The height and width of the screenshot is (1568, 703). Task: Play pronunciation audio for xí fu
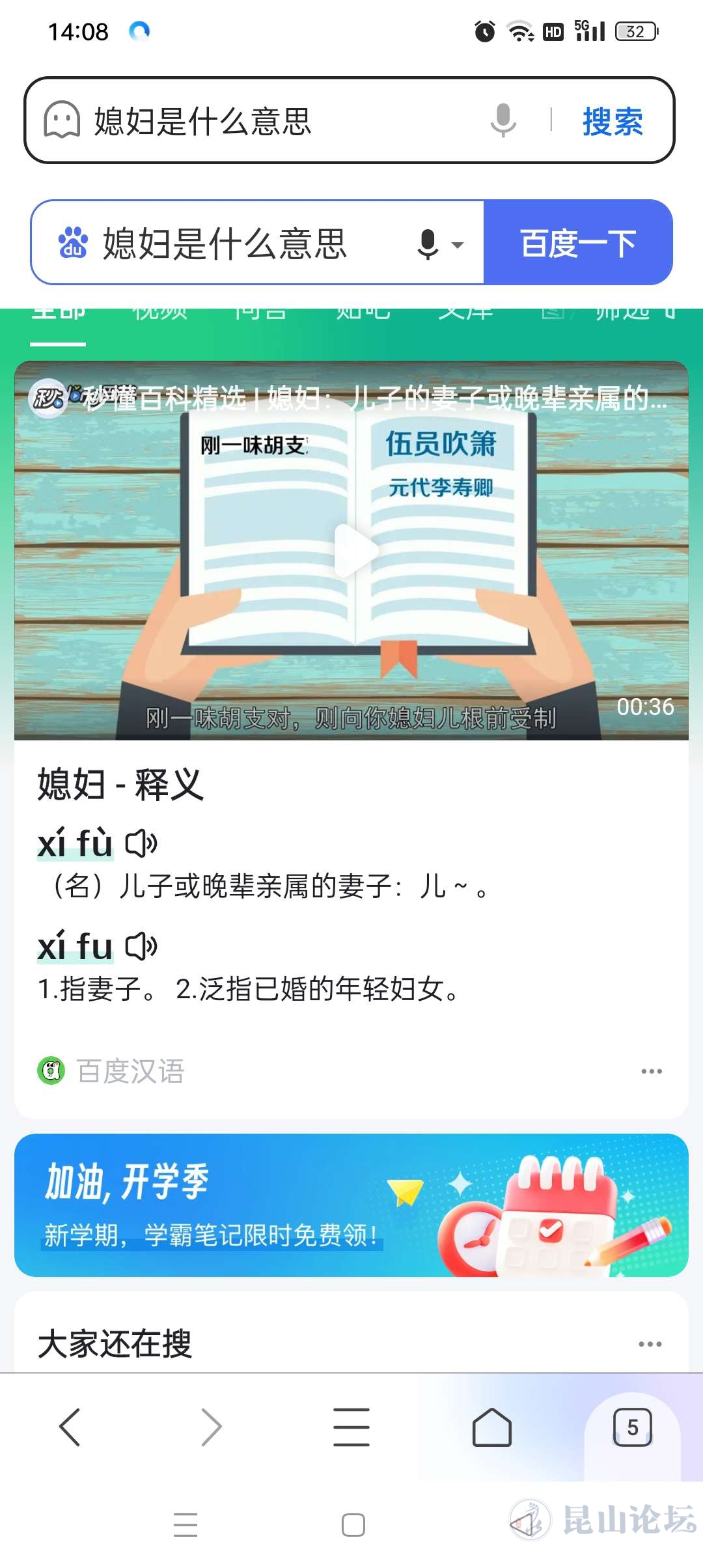click(141, 946)
